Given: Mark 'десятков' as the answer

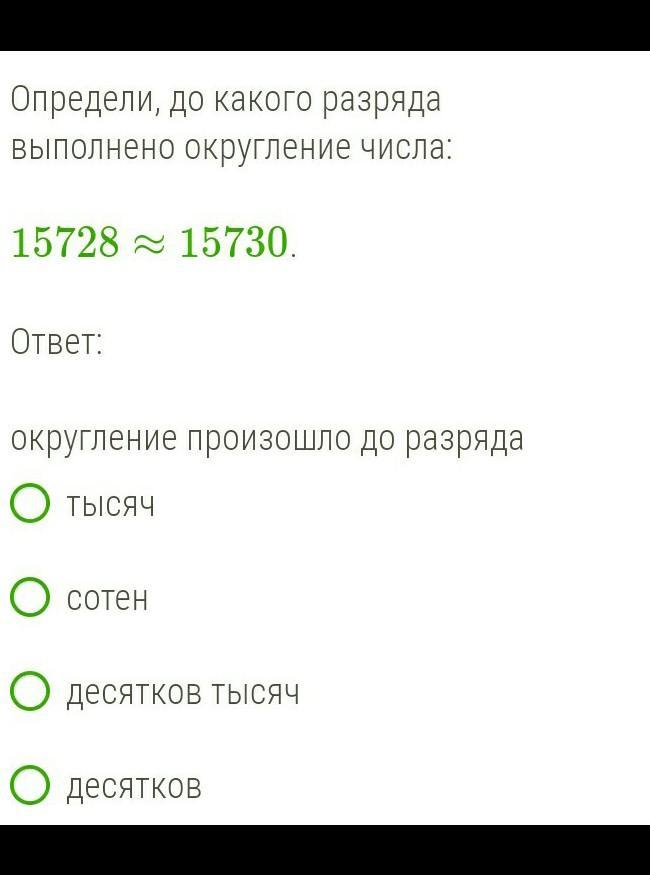Looking at the screenshot, I should [30, 786].
